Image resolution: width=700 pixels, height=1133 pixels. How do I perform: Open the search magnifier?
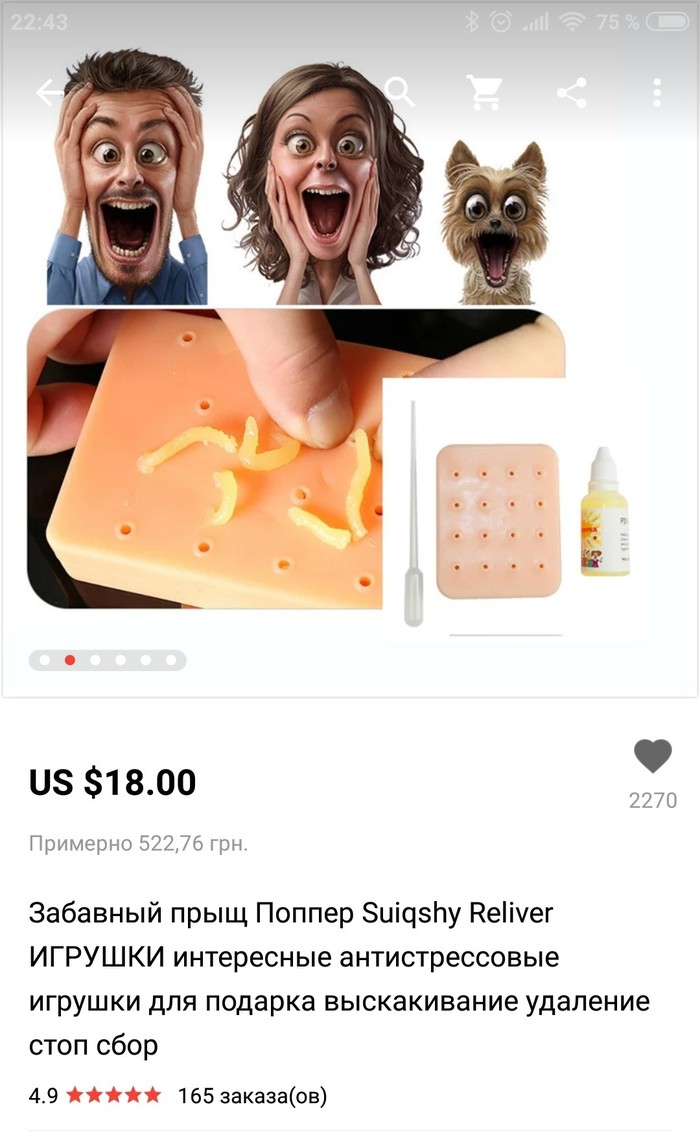[399, 93]
